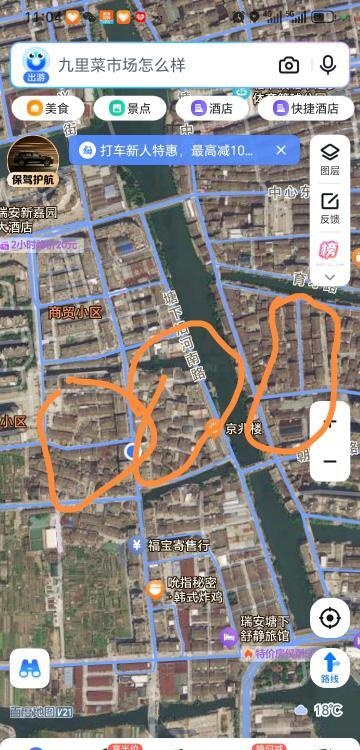Select the 美食 chip
This screenshot has height=750, width=360.
coord(48,109)
